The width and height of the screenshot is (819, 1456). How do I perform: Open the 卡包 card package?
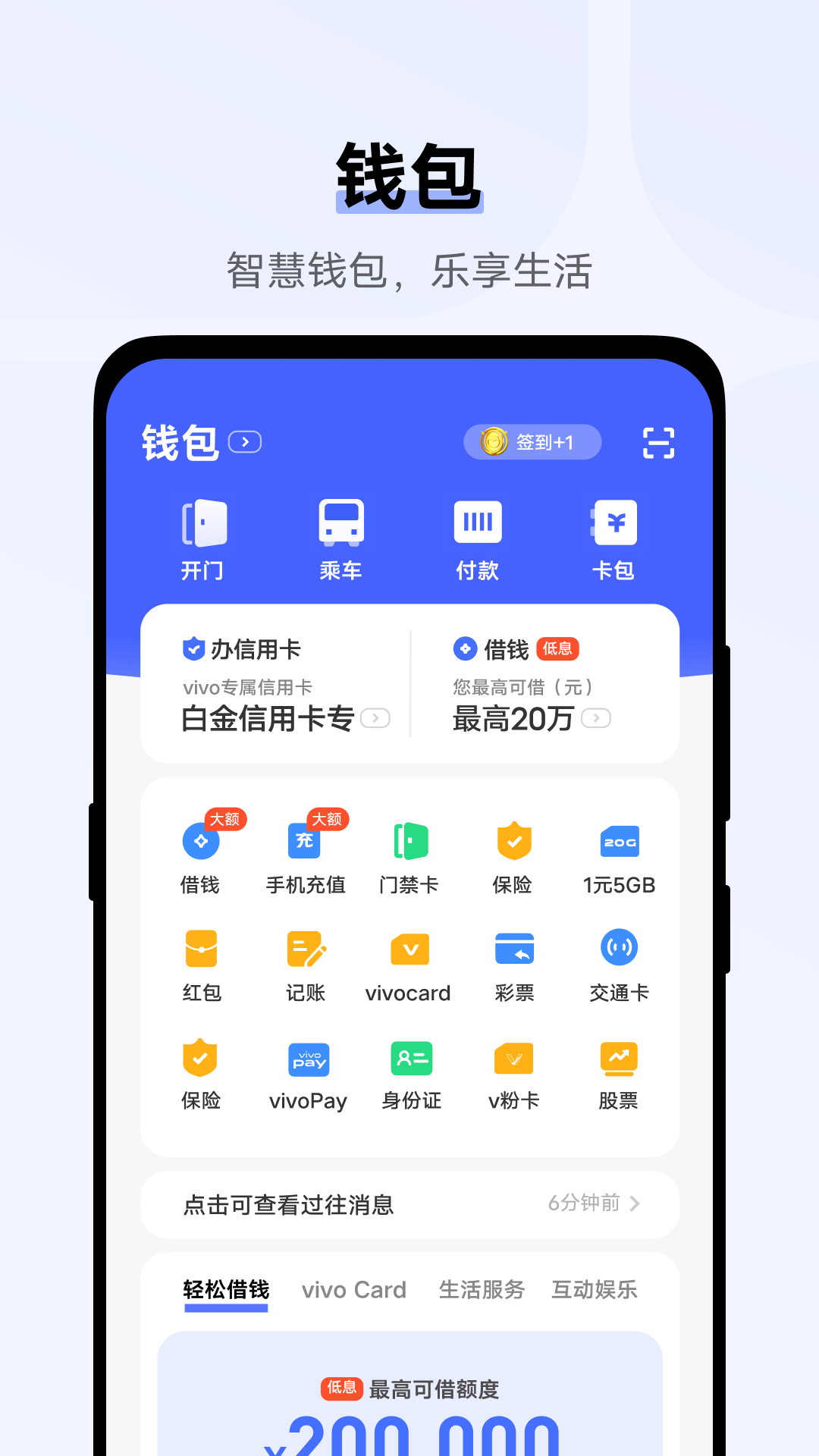click(616, 538)
